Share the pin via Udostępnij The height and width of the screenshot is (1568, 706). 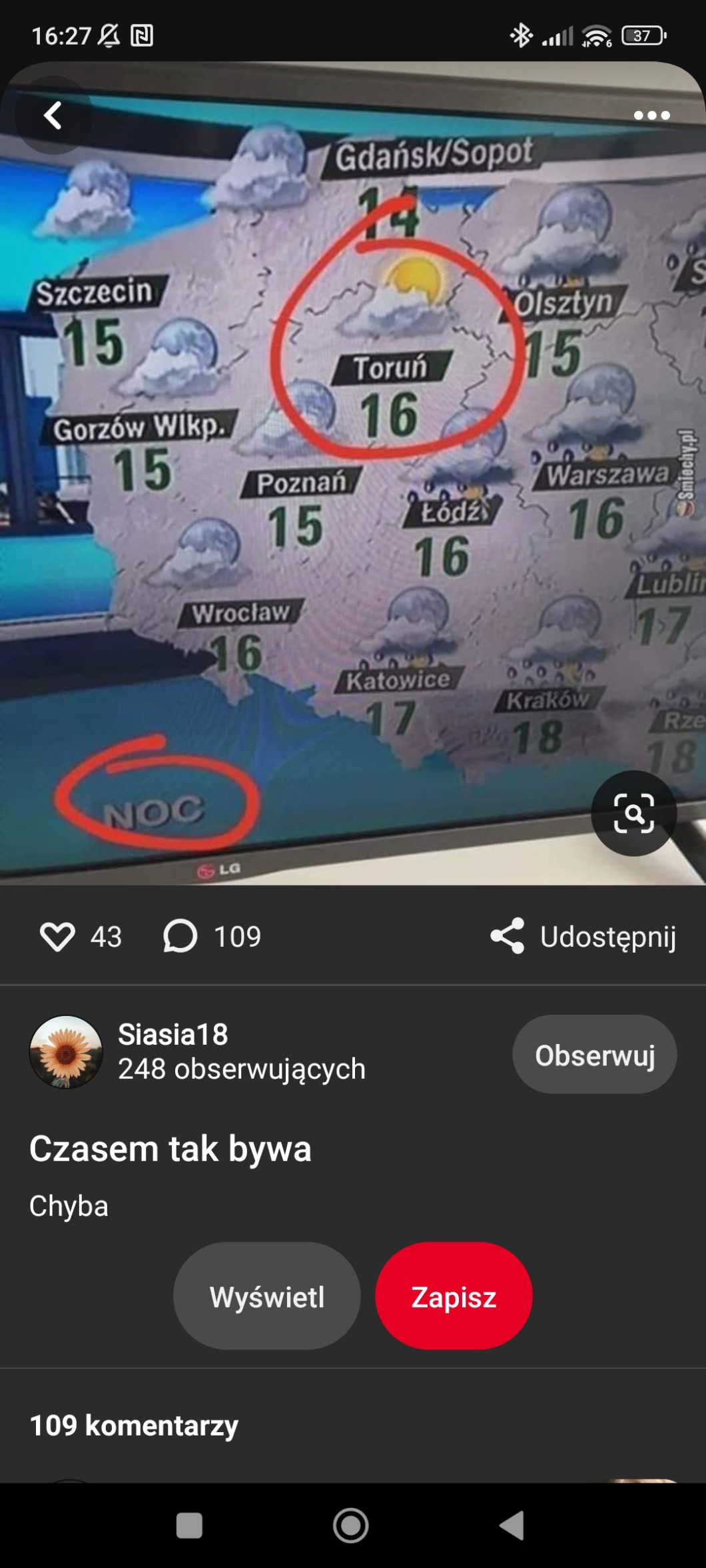coord(583,936)
